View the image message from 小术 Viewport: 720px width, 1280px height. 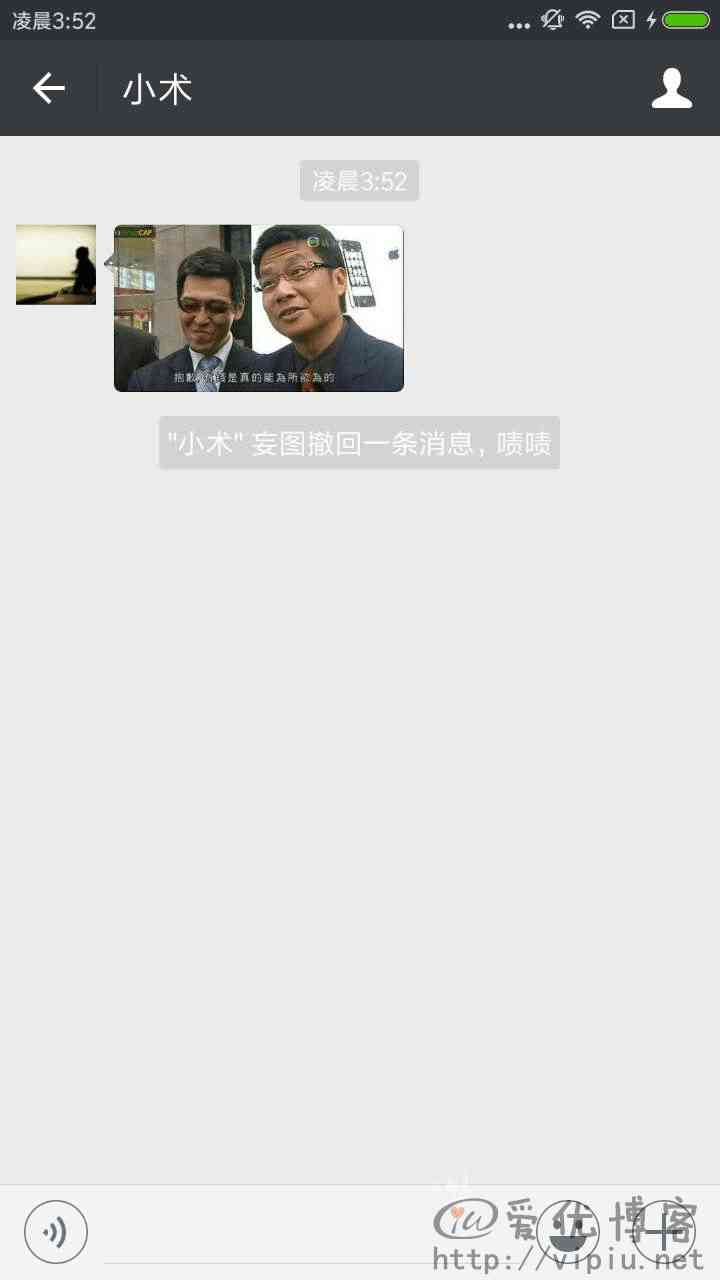click(x=259, y=308)
